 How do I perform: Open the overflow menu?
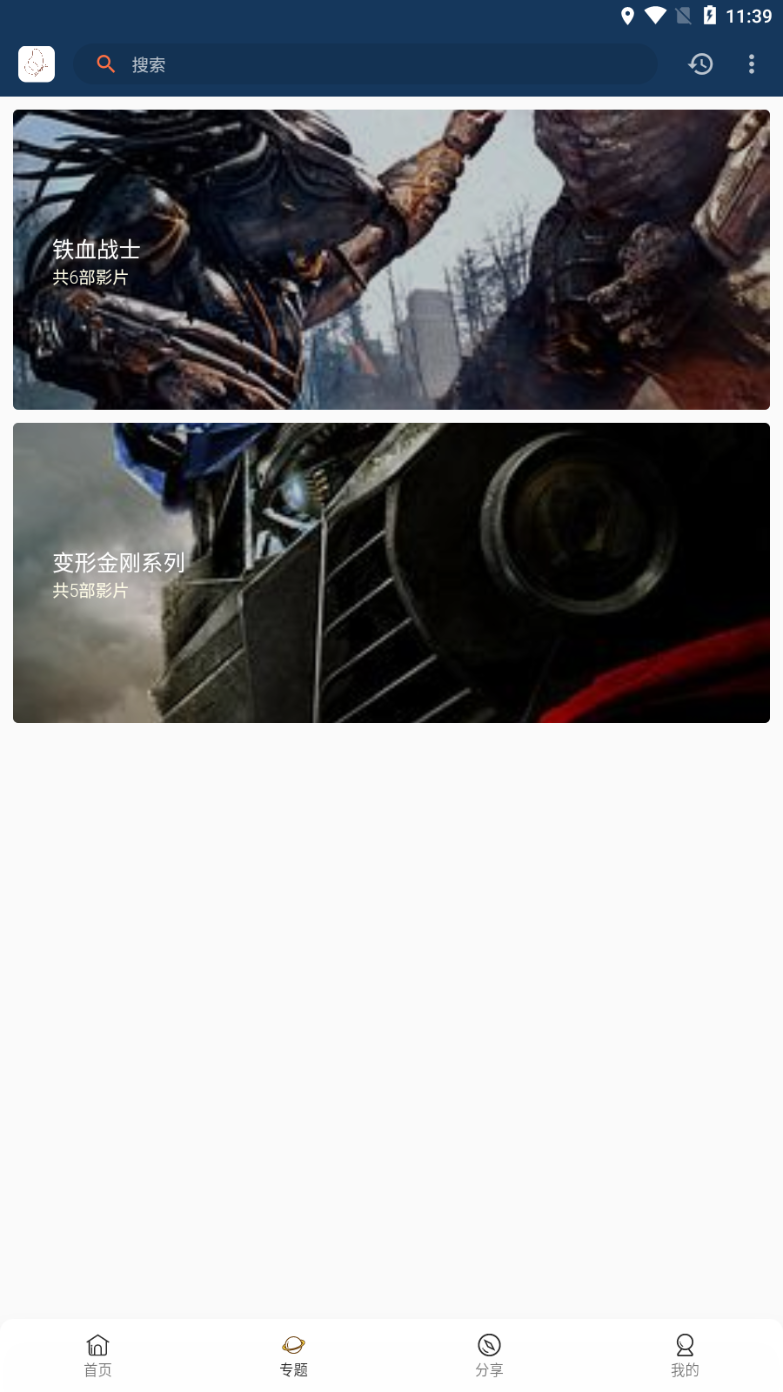tap(751, 64)
